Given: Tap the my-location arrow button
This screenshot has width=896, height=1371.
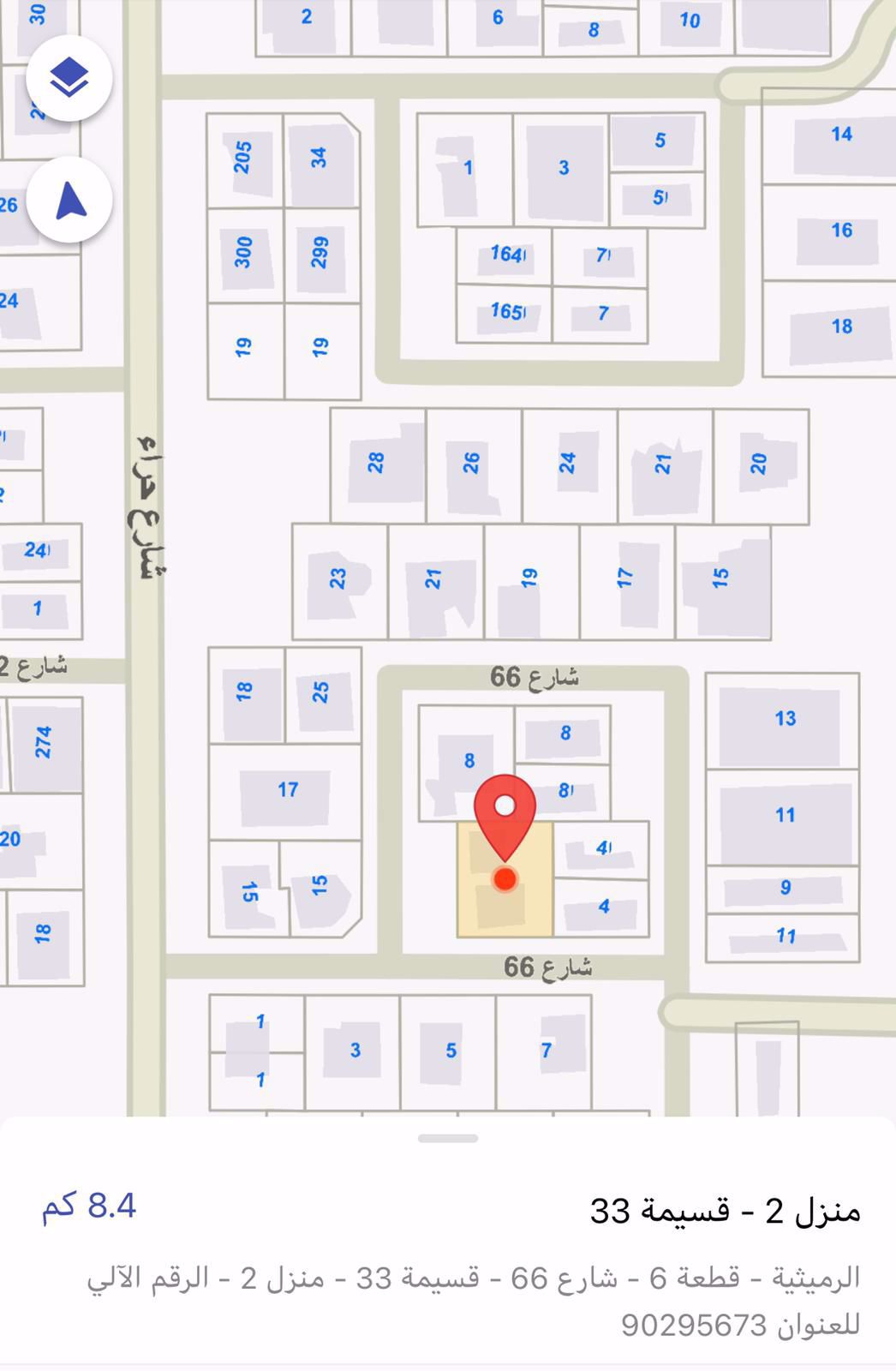Looking at the screenshot, I should tap(69, 201).
